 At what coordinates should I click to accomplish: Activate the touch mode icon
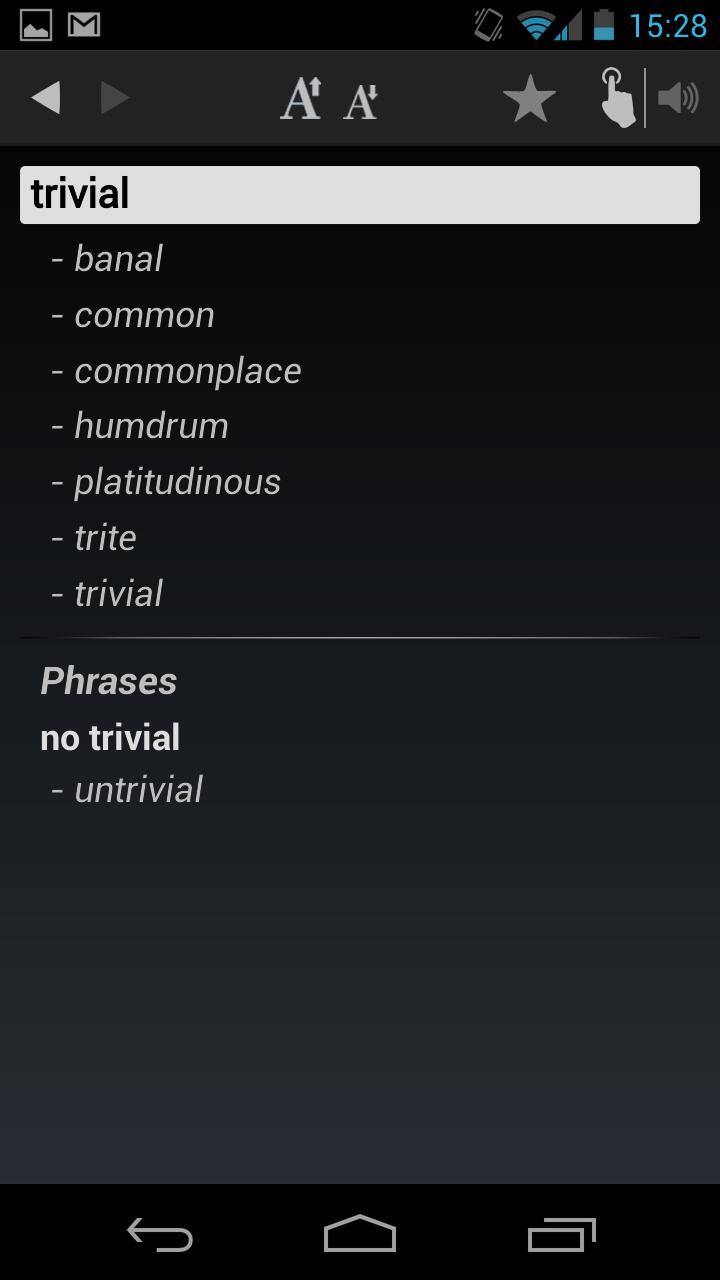click(615, 96)
